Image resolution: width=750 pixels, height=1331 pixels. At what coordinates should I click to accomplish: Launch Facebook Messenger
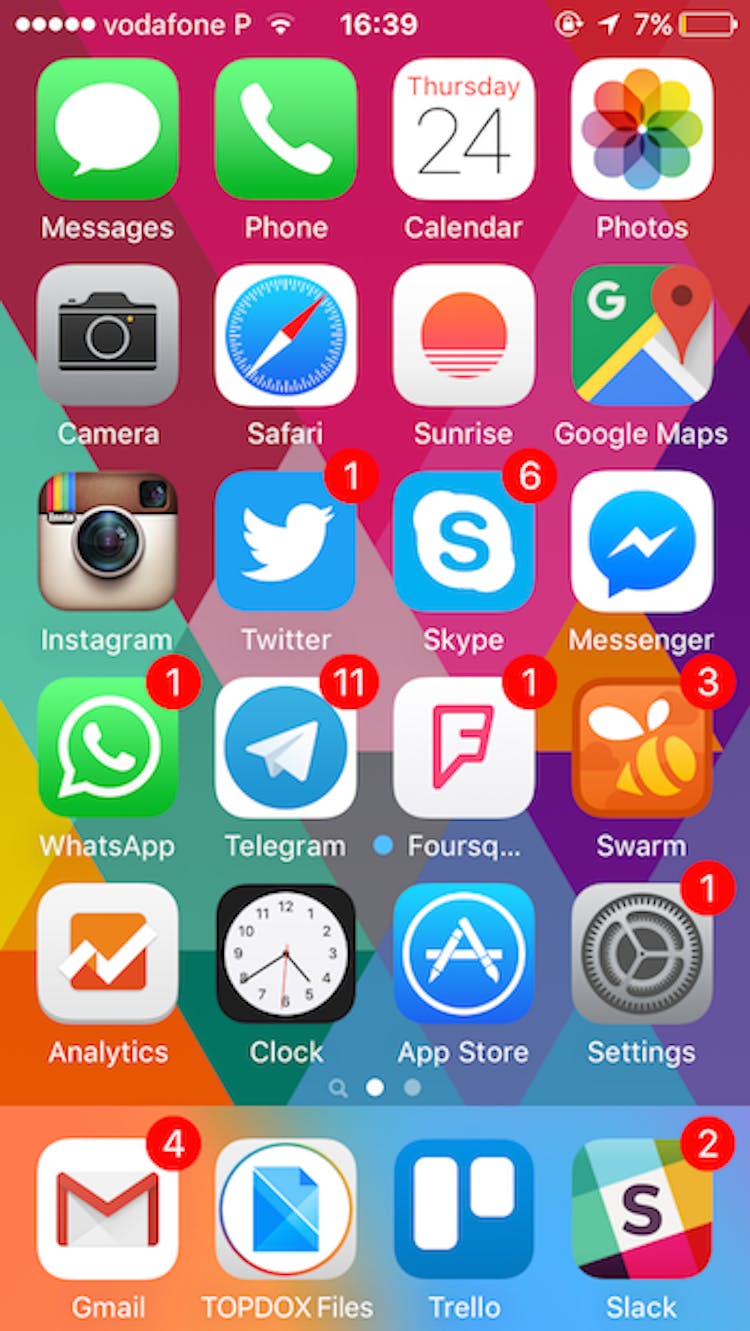[x=642, y=541]
